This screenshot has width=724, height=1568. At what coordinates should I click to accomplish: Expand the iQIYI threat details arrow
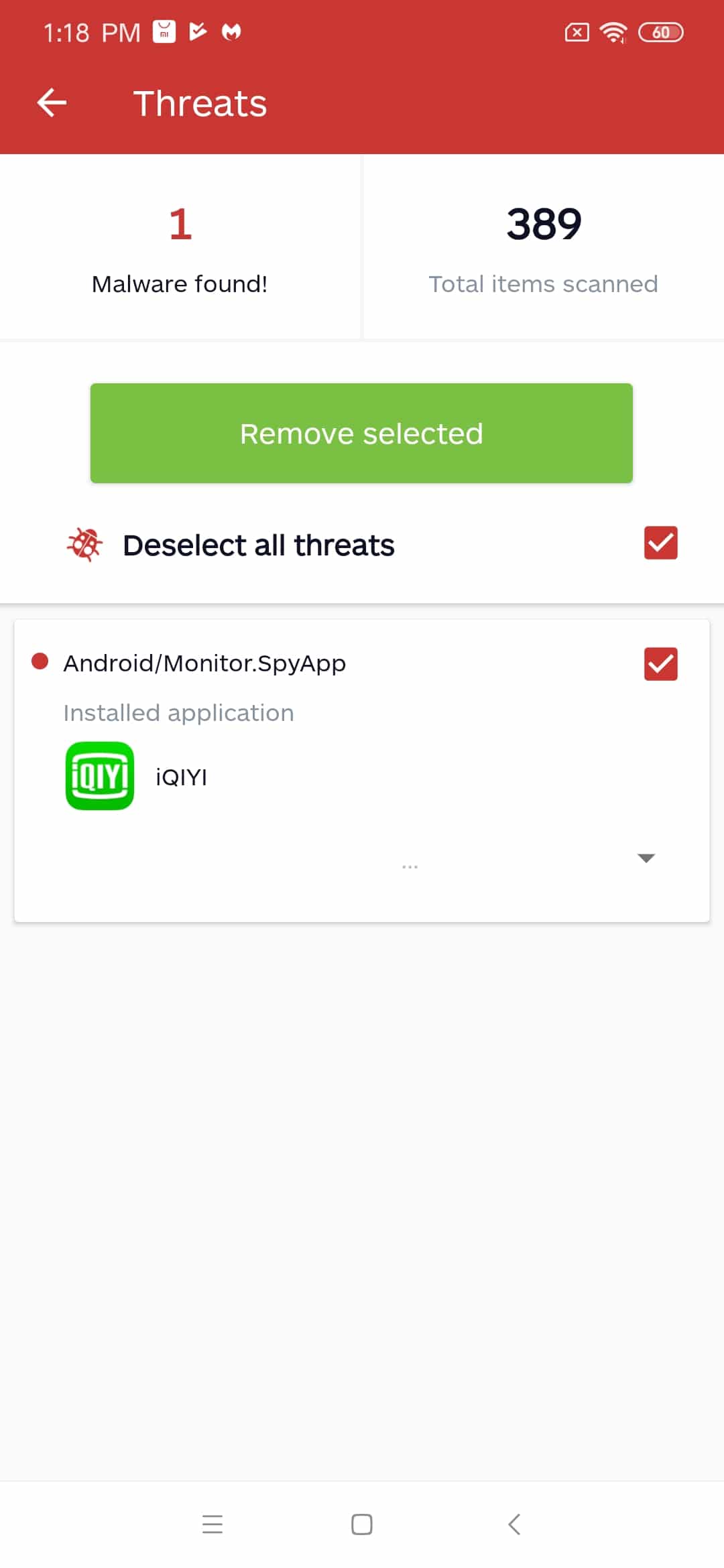tap(646, 858)
